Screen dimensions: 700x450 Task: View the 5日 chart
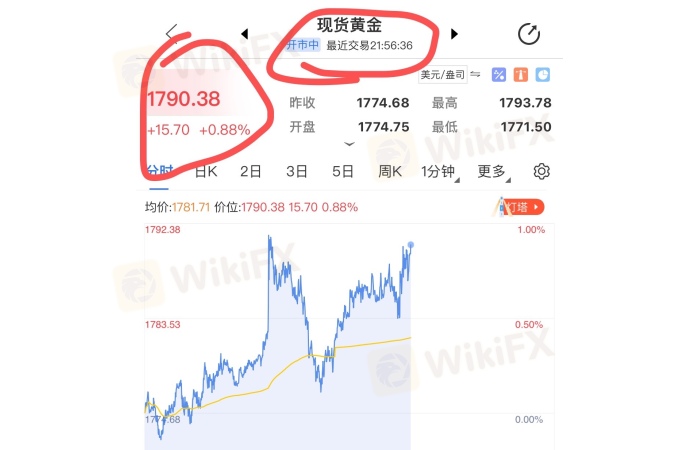click(x=342, y=171)
